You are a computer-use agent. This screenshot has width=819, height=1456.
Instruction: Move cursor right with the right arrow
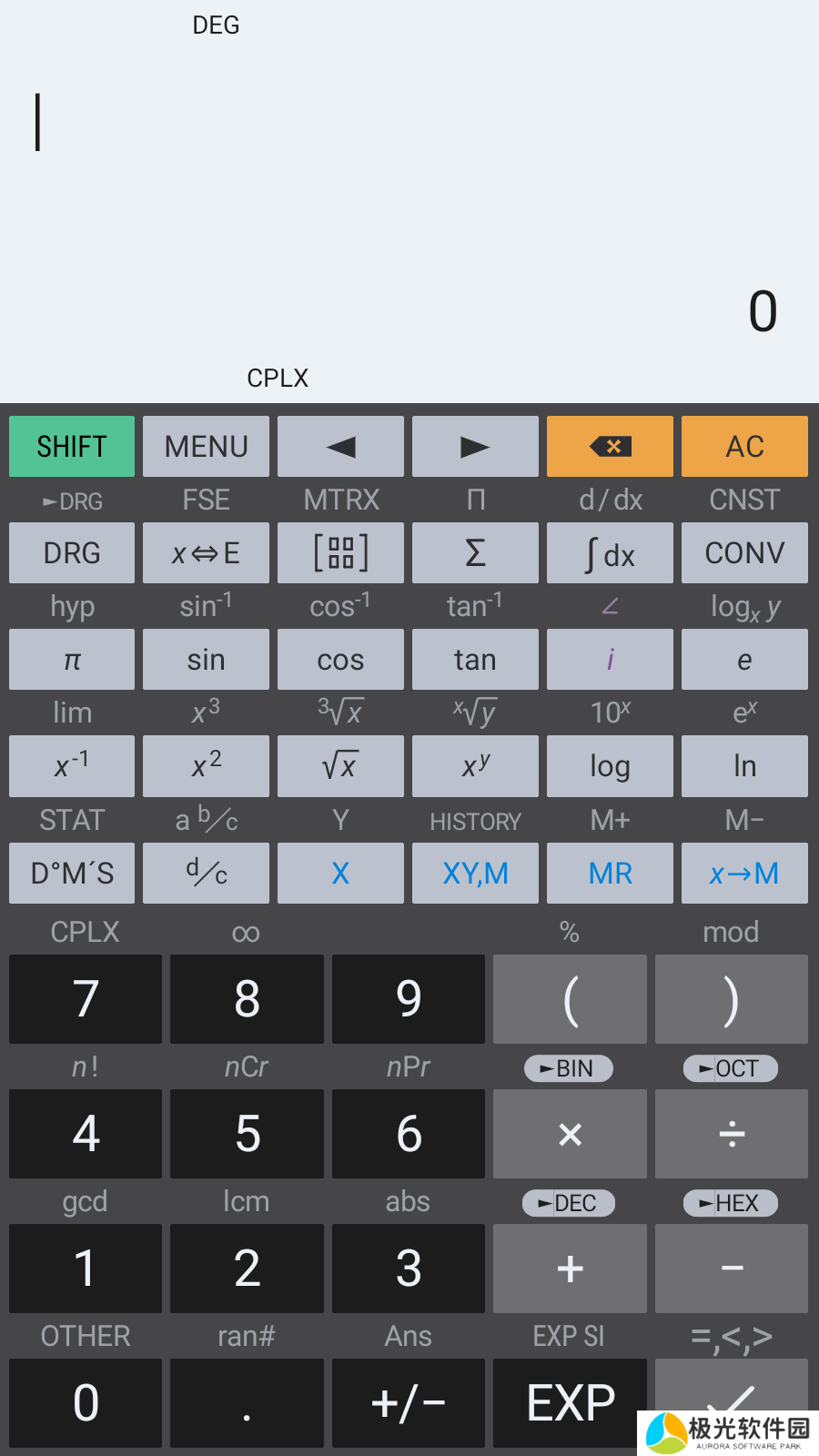tap(475, 446)
